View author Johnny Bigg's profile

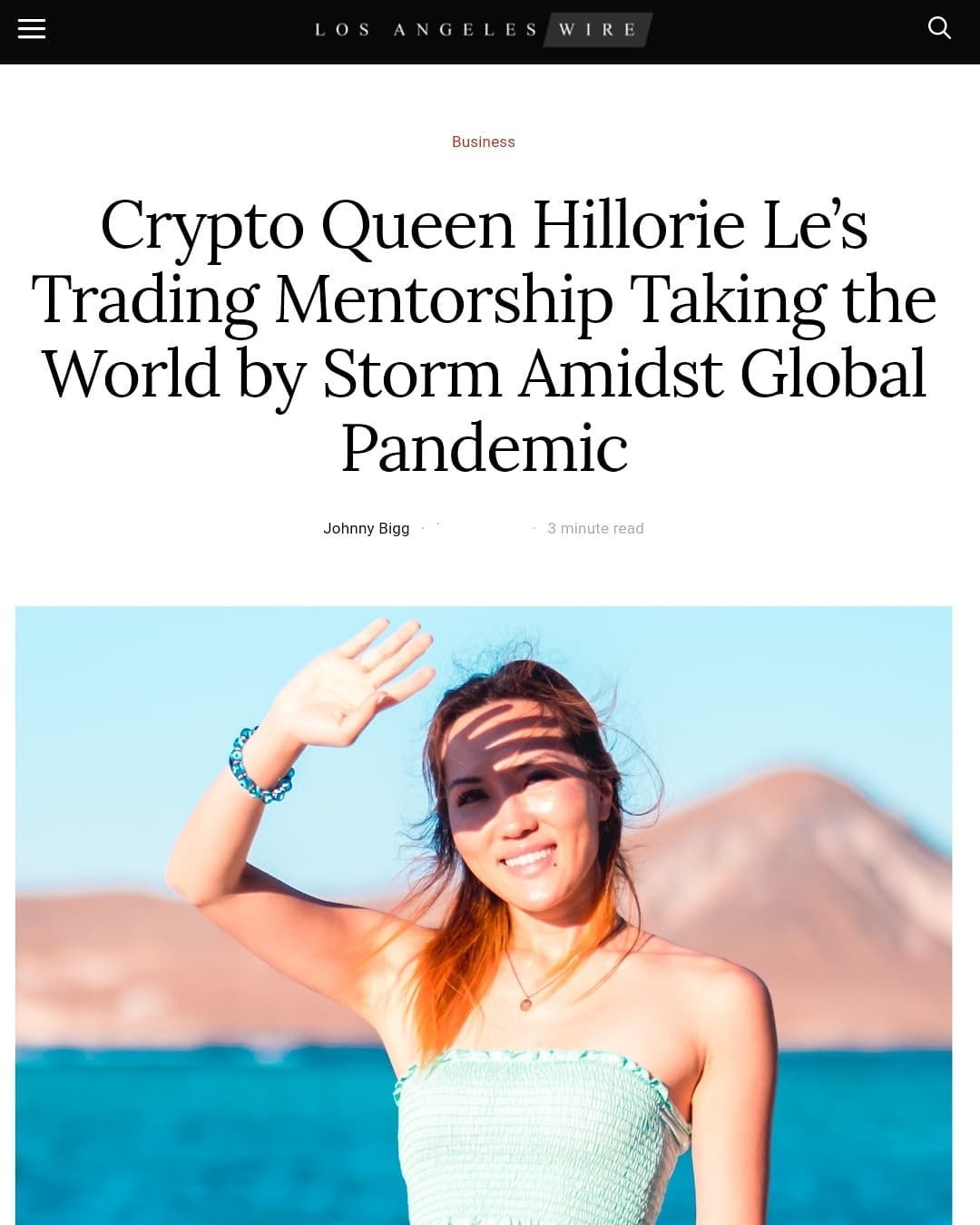tap(367, 528)
